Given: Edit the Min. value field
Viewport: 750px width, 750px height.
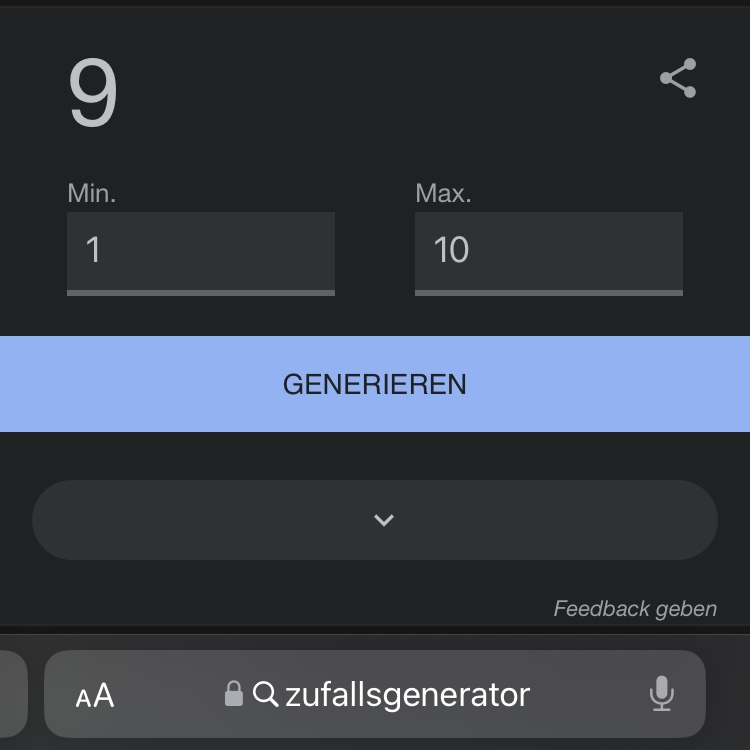Looking at the screenshot, I should pyautogui.click(x=200, y=250).
